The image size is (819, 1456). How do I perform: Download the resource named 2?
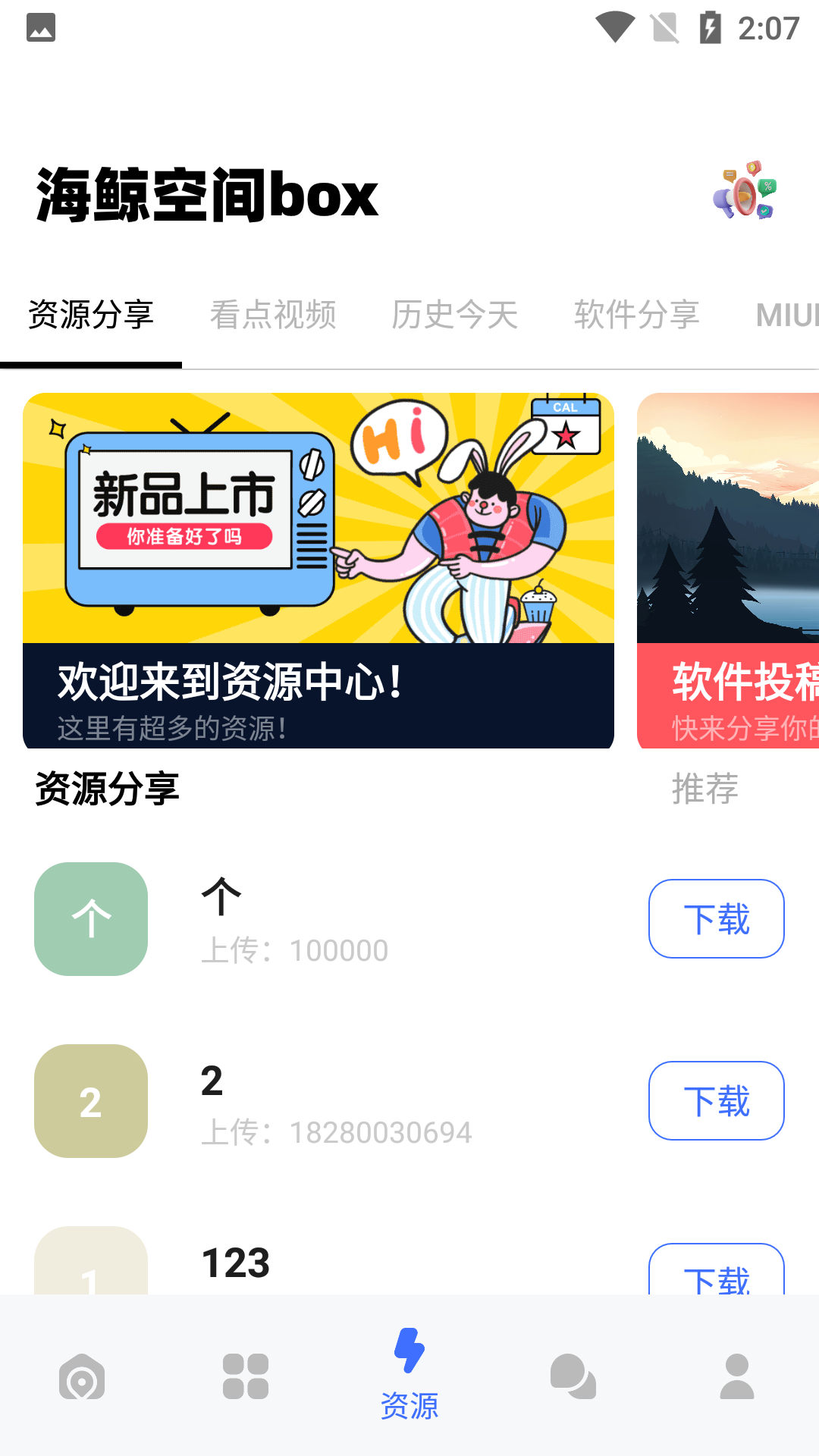pyautogui.click(x=716, y=1101)
